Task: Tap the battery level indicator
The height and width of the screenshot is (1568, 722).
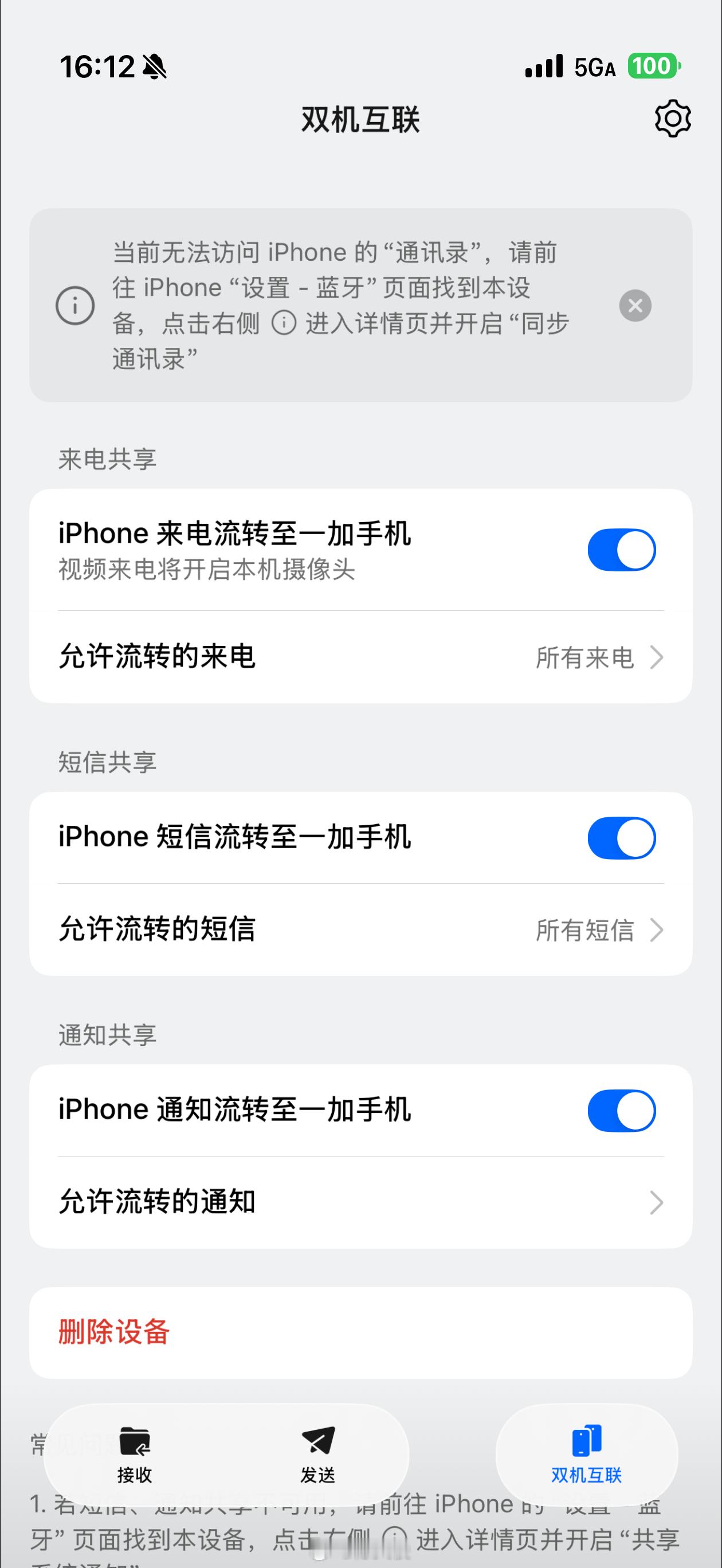Action: coord(650,66)
